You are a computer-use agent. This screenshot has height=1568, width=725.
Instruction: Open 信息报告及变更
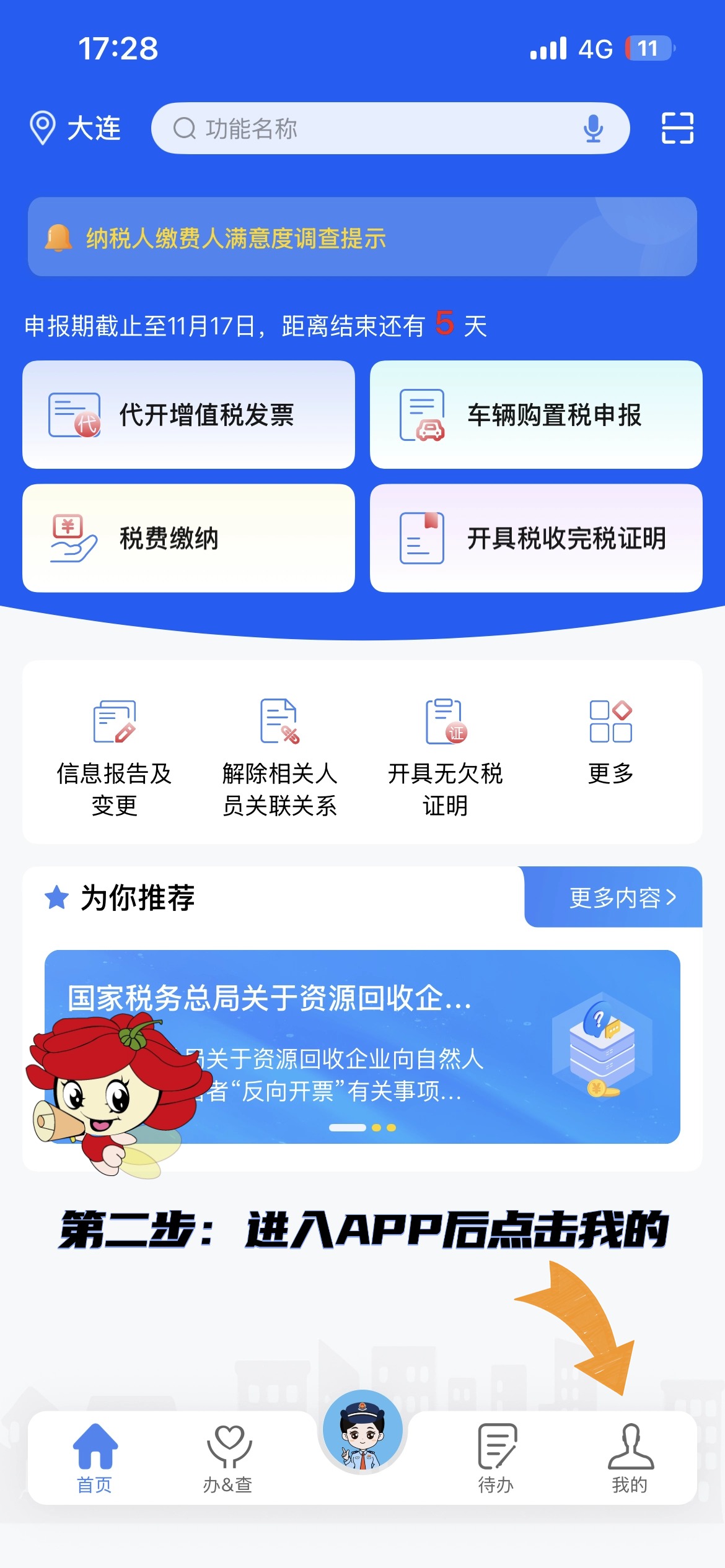pyautogui.click(x=114, y=757)
